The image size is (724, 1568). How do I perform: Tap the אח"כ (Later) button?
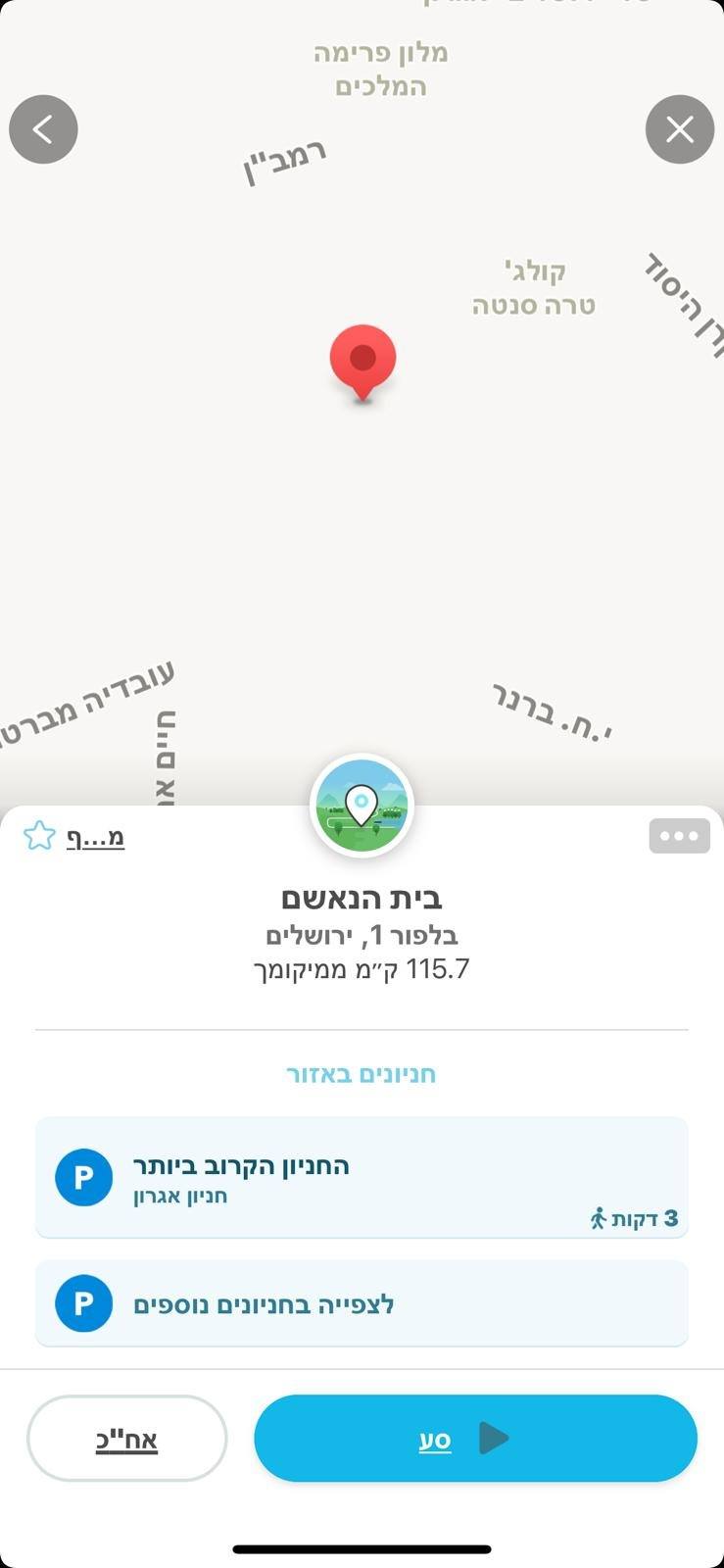pyautogui.click(x=127, y=1438)
